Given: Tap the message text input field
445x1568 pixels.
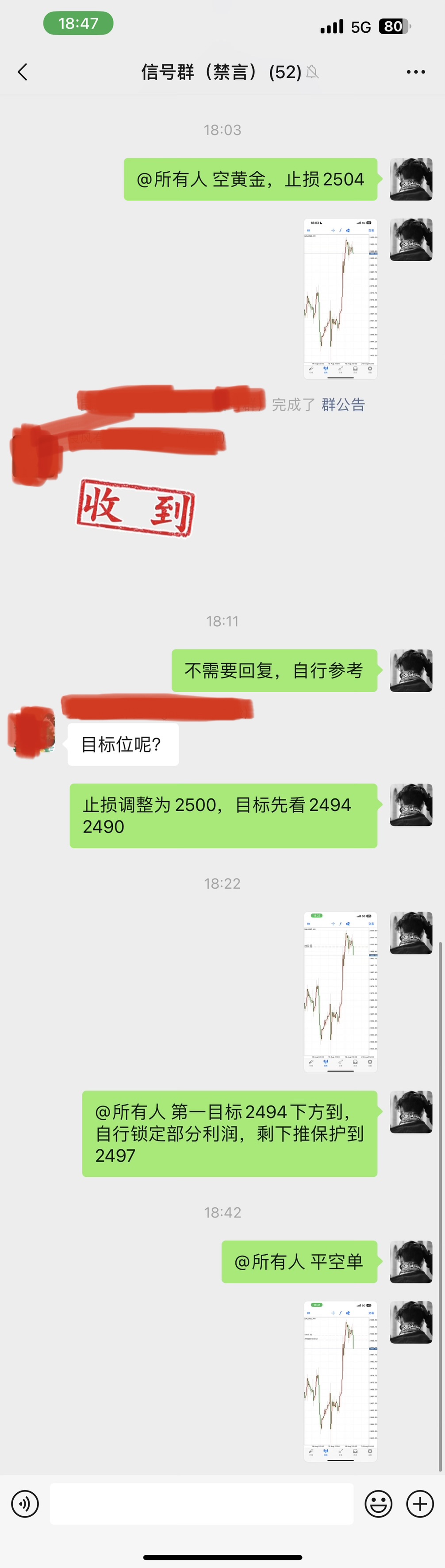Looking at the screenshot, I should [202, 1503].
